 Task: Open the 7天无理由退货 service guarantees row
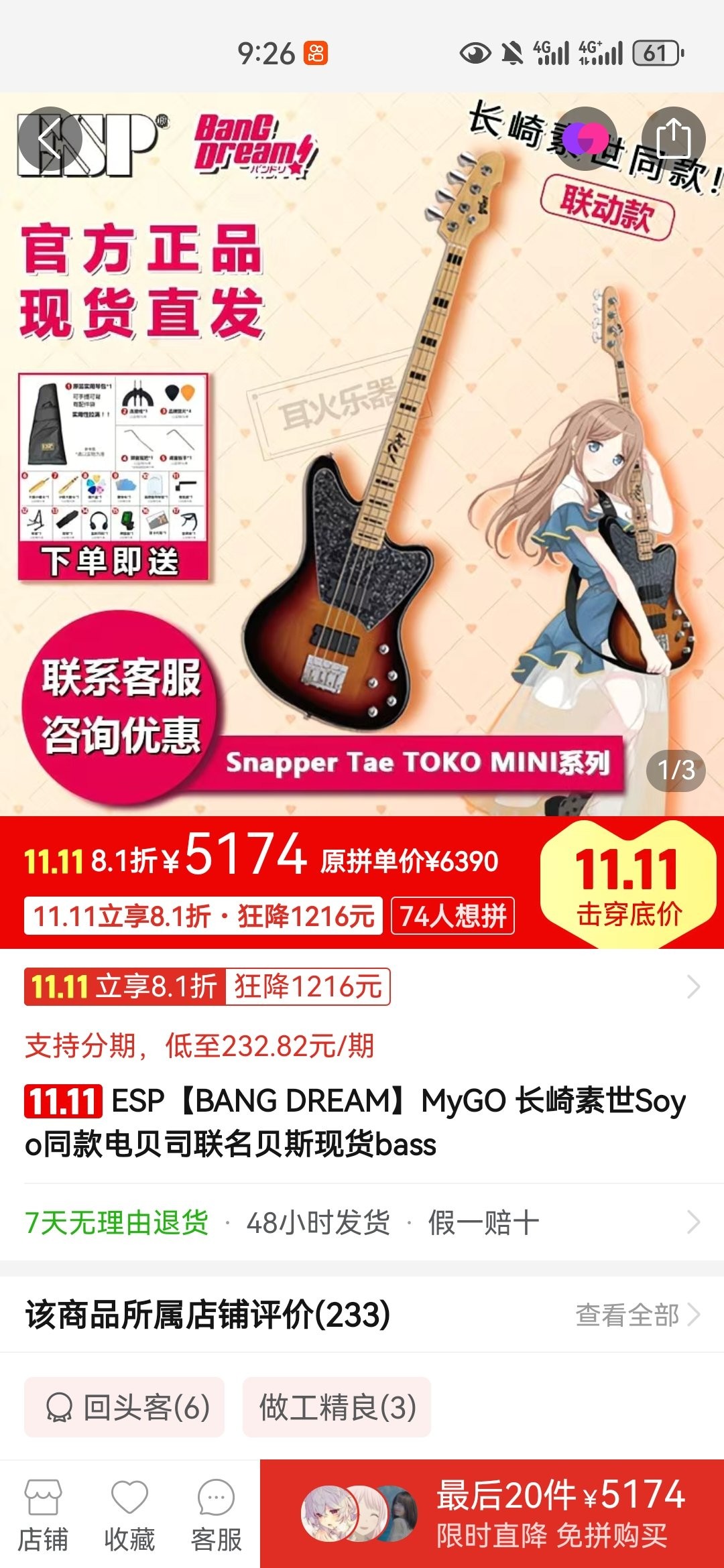tap(362, 1222)
